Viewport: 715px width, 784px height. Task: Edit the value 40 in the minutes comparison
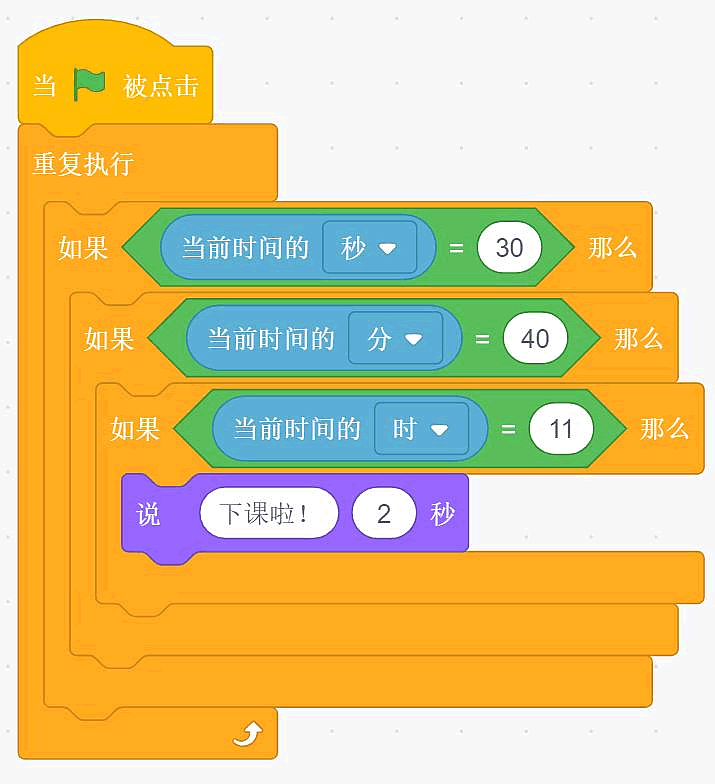tap(535, 339)
